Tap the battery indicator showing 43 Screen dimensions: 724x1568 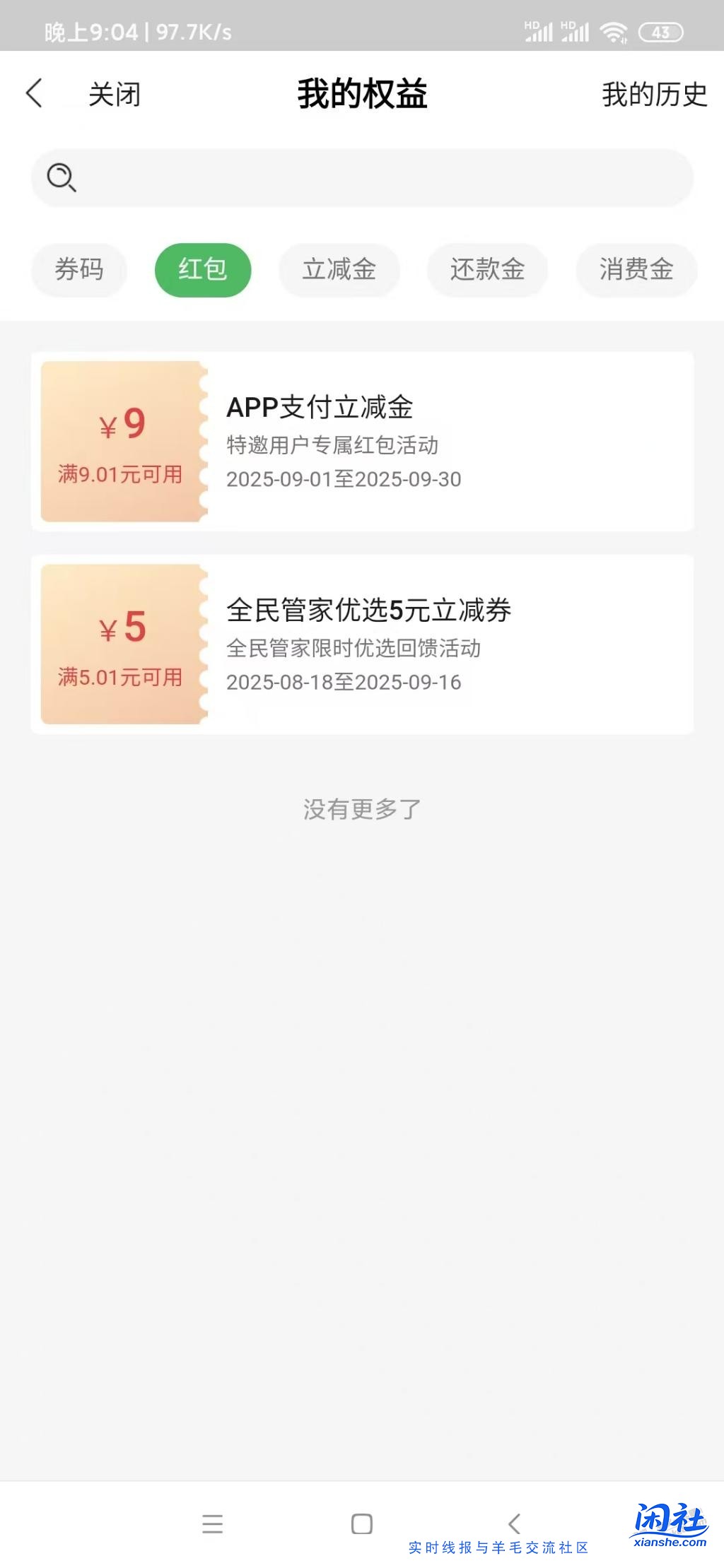[x=663, y=30]
